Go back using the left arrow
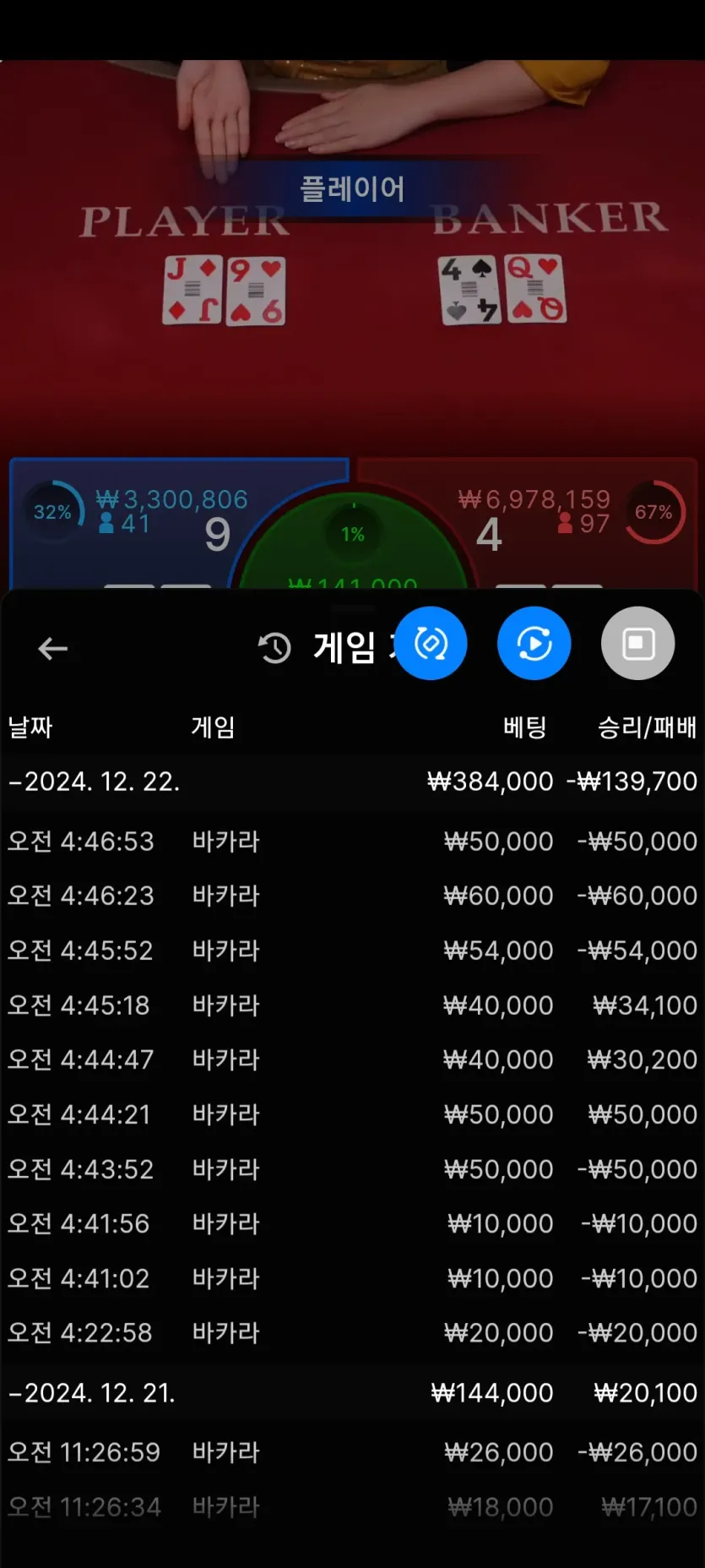This screenshot has height=1568, width=705. 52,649
